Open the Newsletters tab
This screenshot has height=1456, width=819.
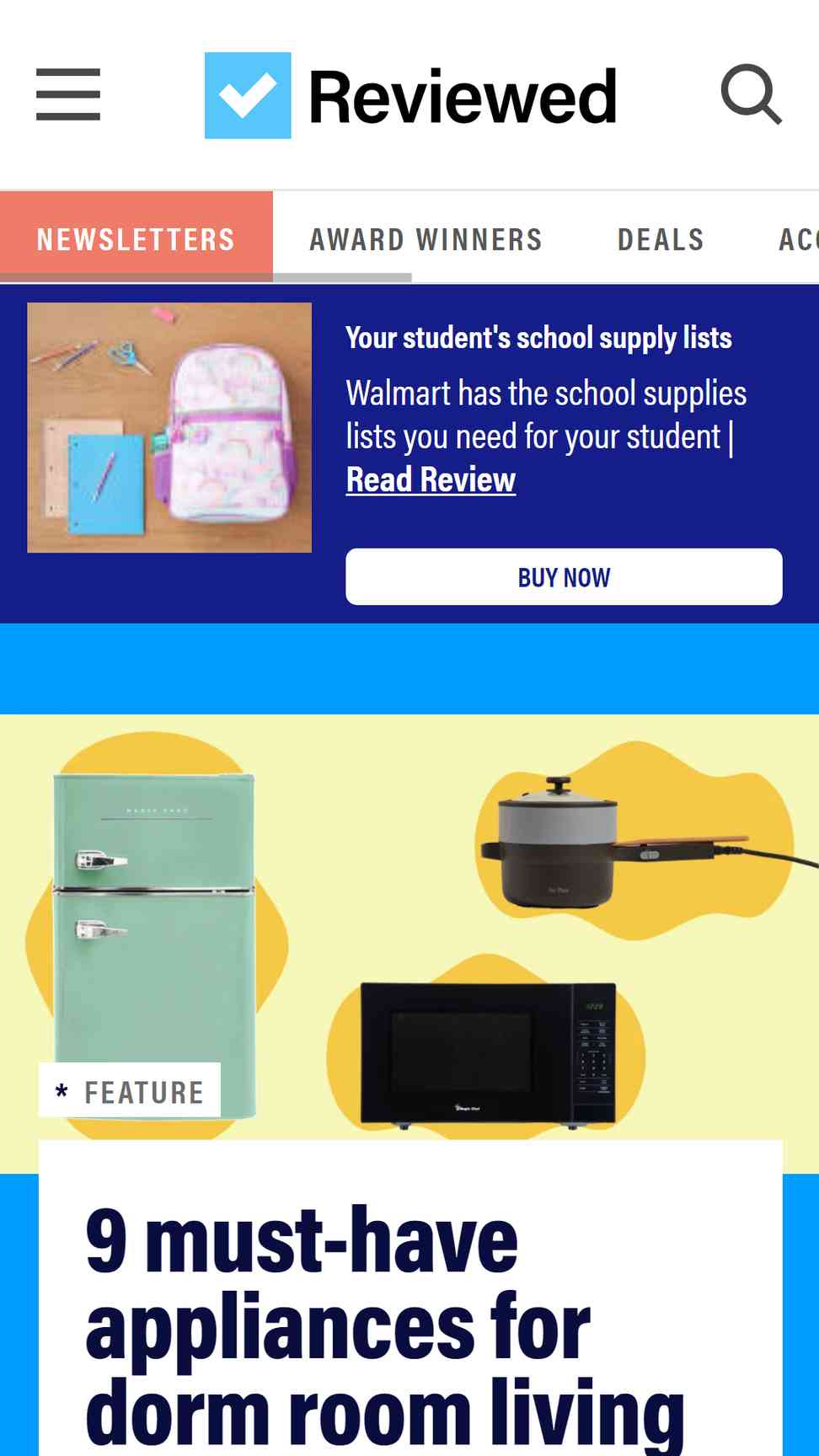136,238
